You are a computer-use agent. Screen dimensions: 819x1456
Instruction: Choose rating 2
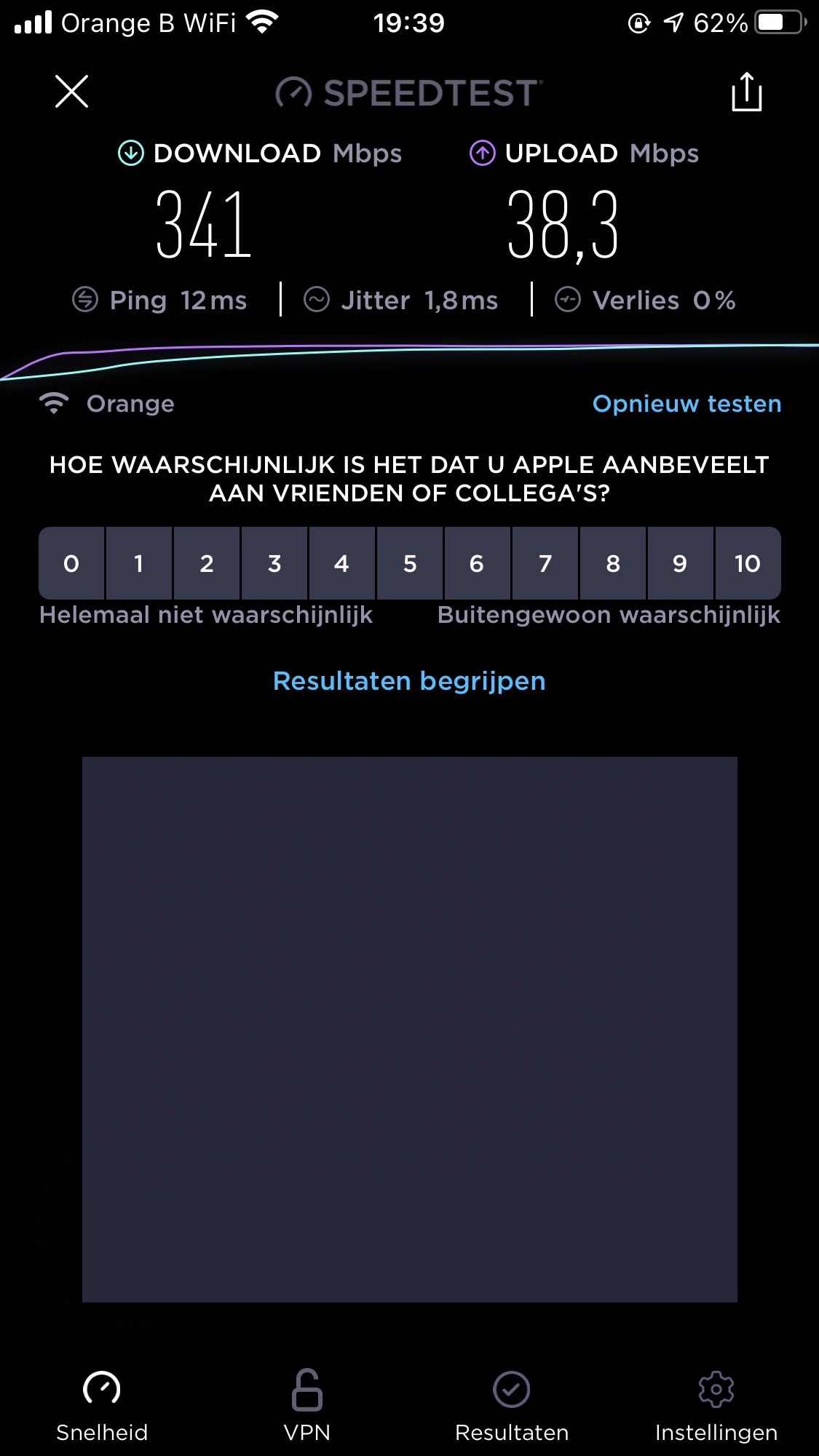tap(207, 563)
